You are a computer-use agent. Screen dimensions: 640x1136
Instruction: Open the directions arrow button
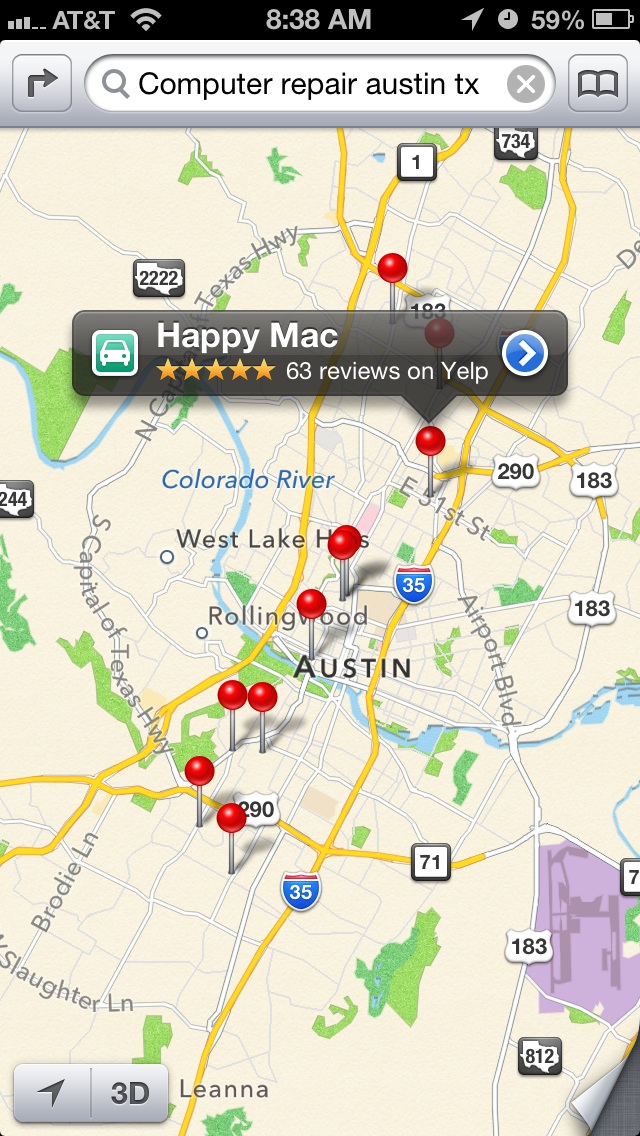42,83
